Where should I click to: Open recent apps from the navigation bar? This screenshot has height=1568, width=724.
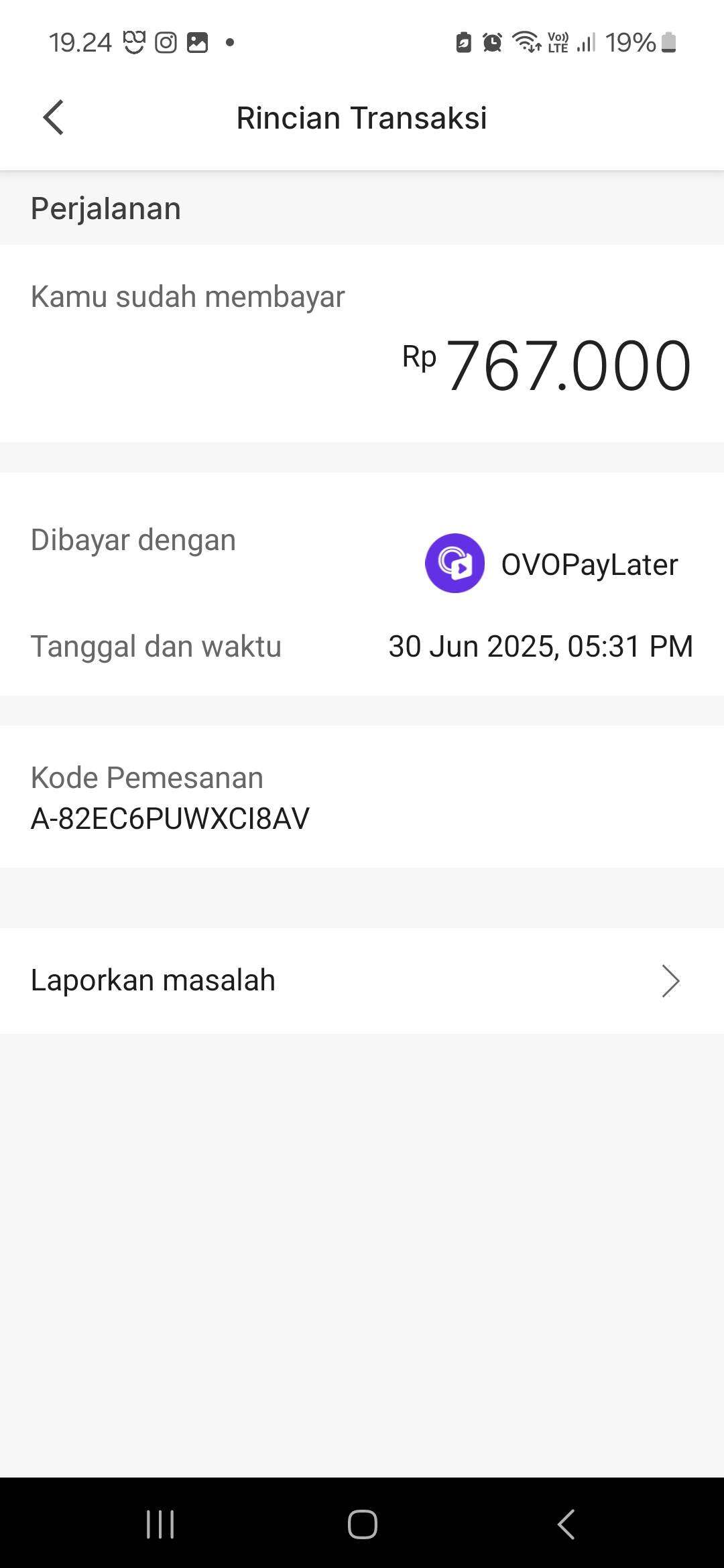pyautogui.click(x=160, y=1524)
